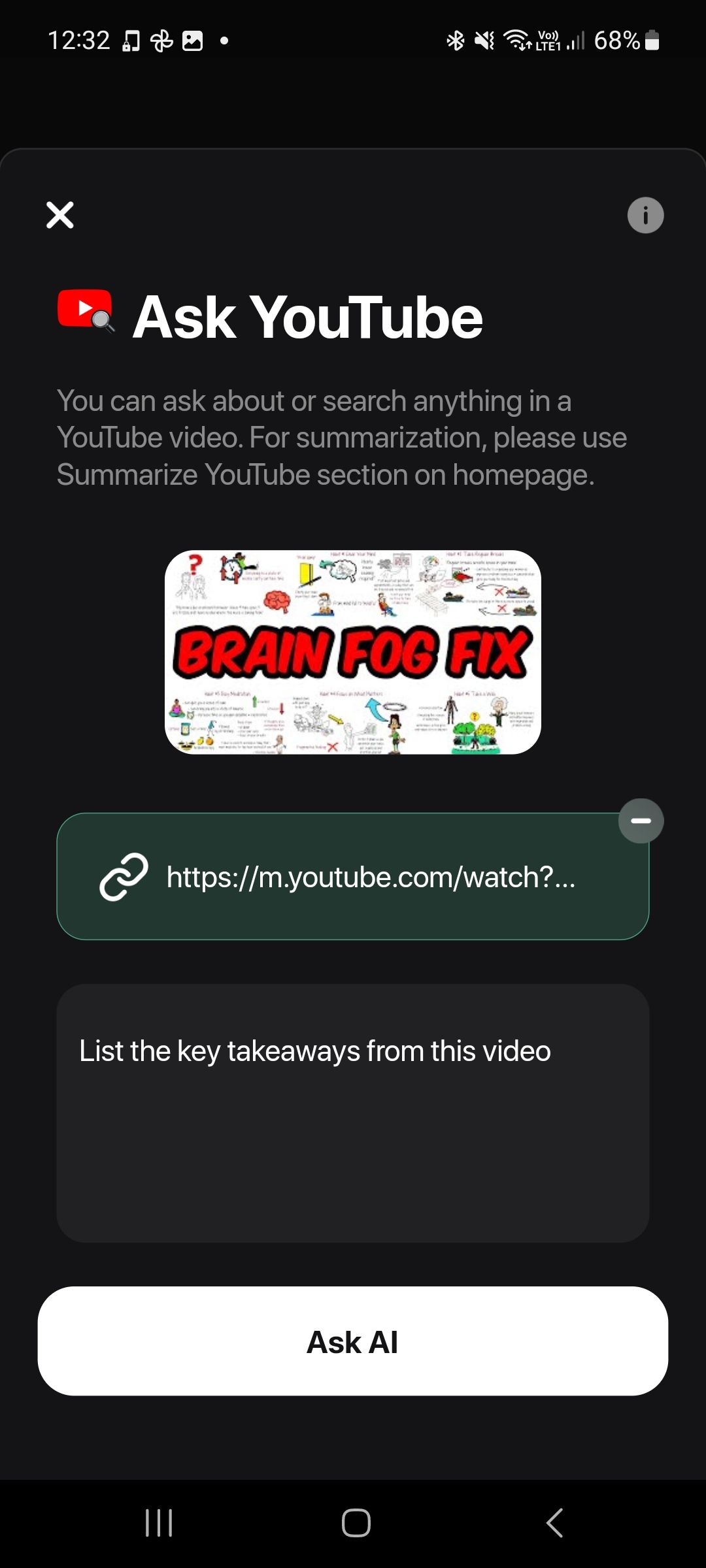Tap the Ask YouTube logo icon
The image size is (706, 1568).
click(85, 309)
